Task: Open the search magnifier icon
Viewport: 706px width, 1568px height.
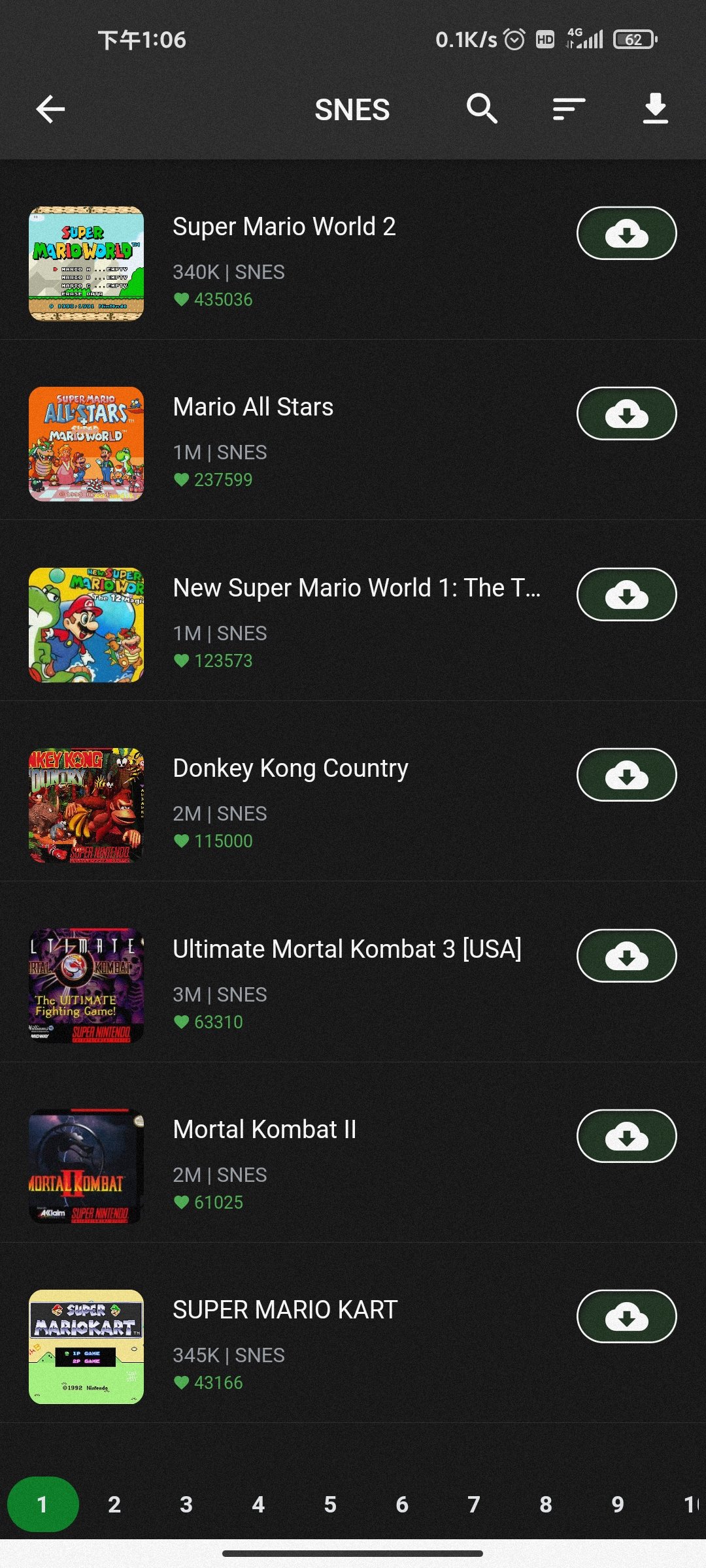Action: [x=482, y=108]
